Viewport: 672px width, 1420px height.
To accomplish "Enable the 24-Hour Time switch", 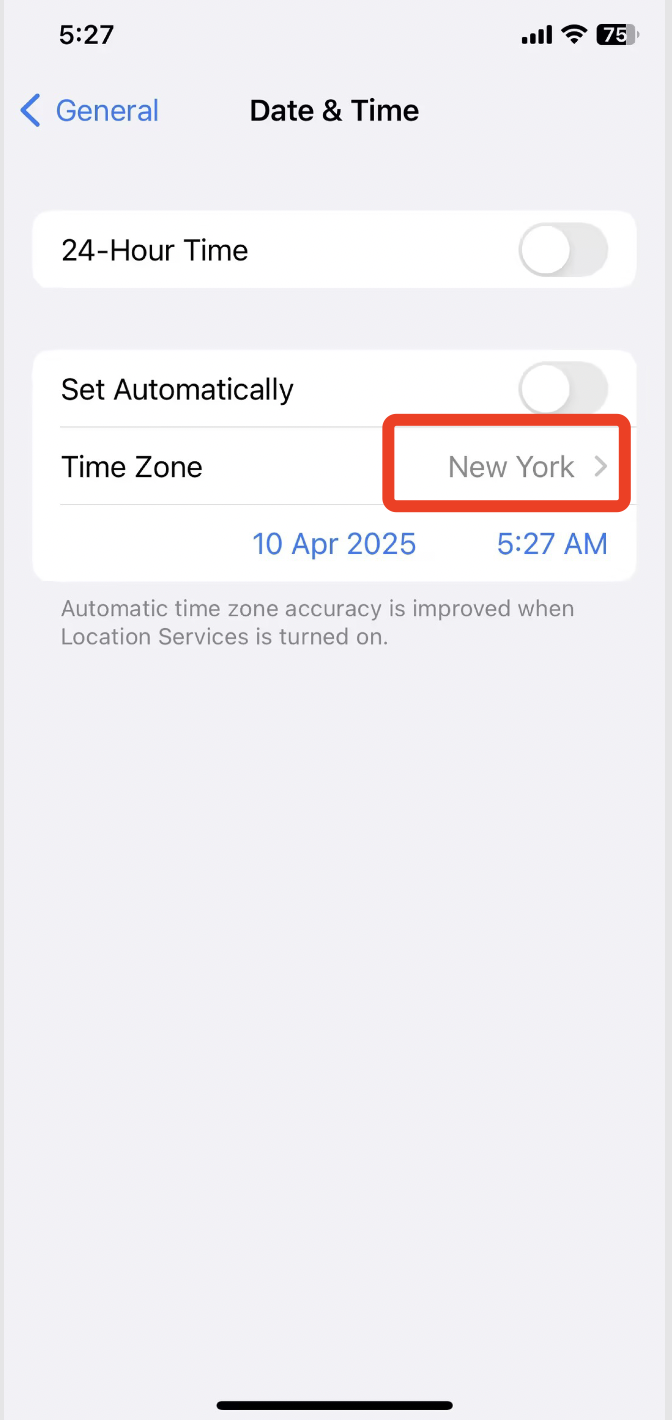I will (563, 250).
